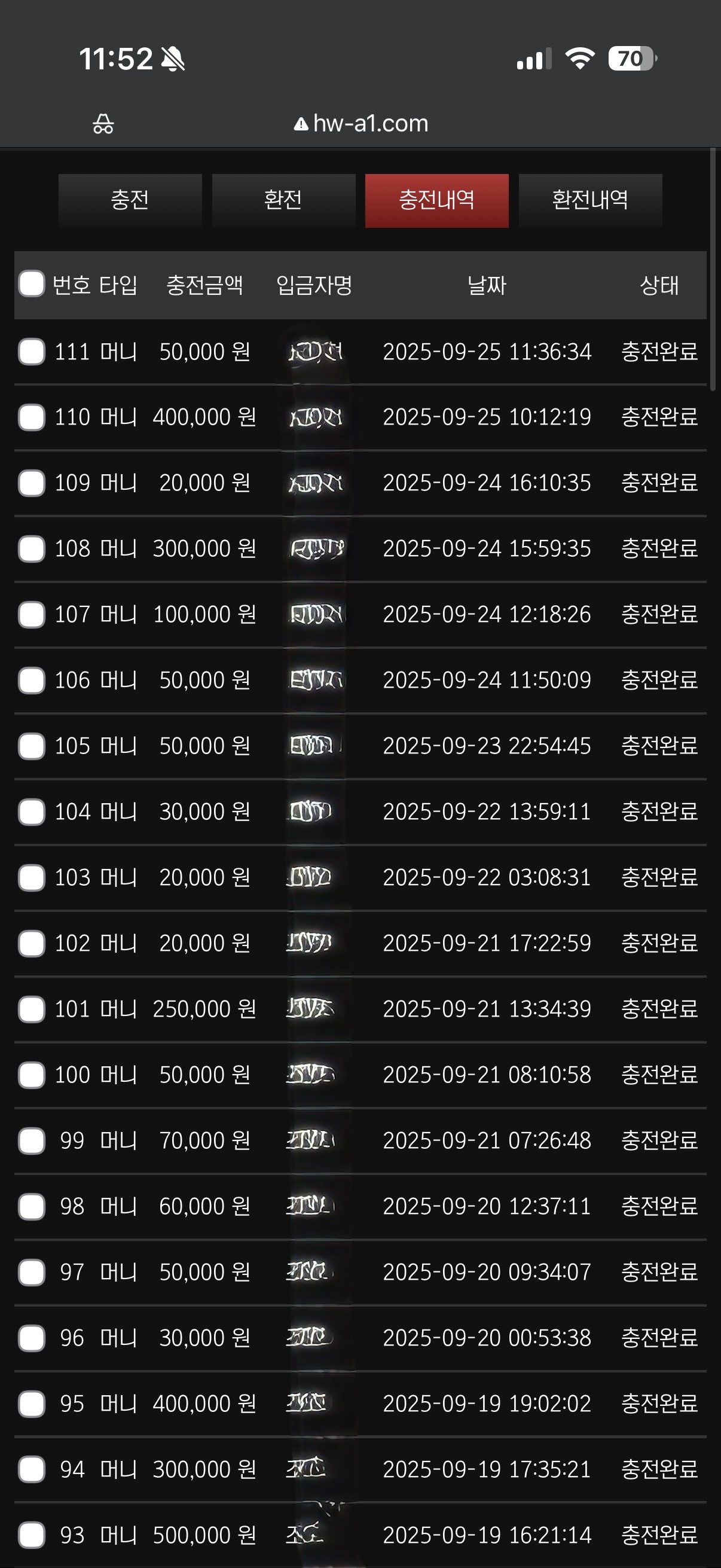
Task: Tap the hw-a1.com address bar
Action: pyautogui.click(x=362, y=124)
